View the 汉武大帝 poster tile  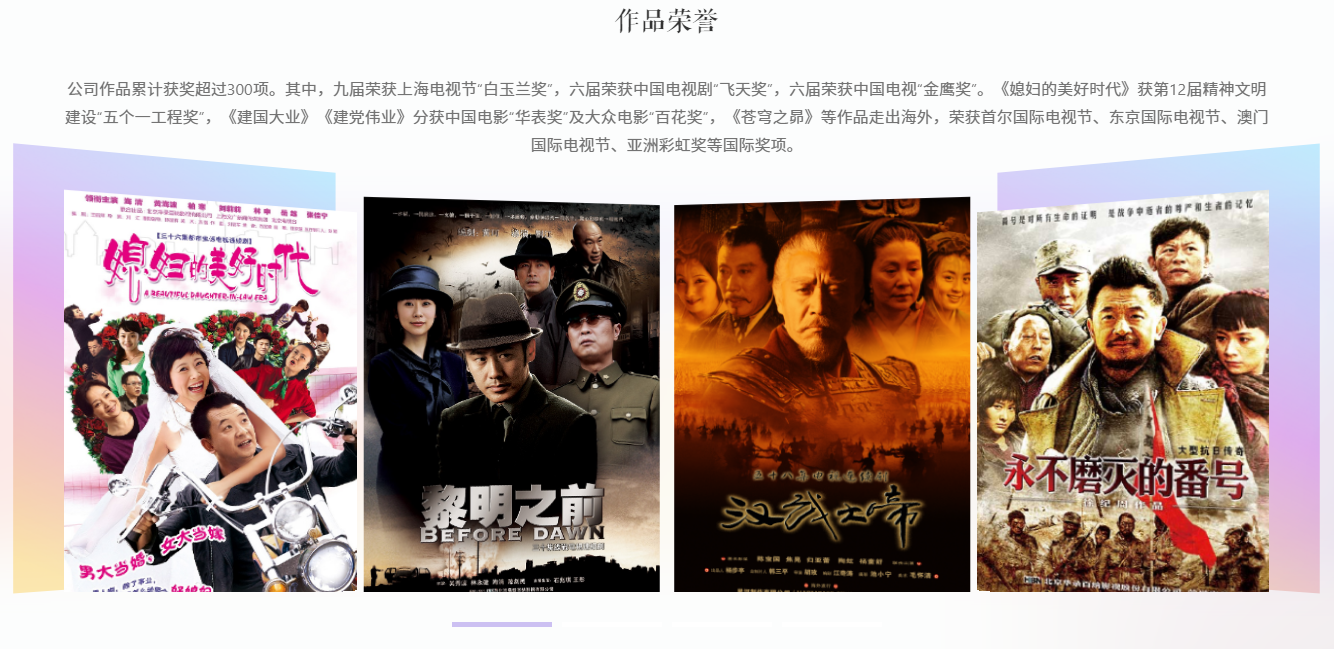coord(822,395)
